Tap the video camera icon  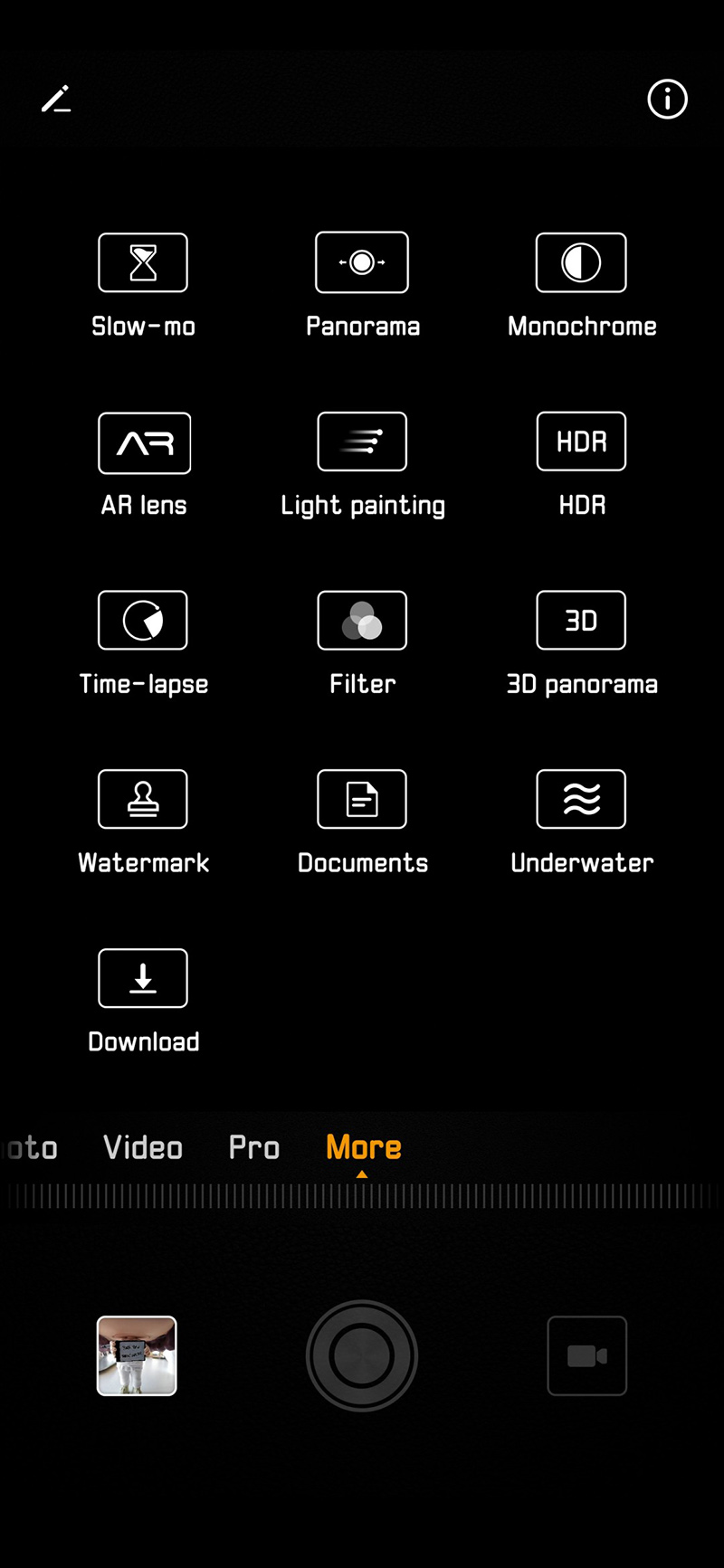pos(586,1355)
